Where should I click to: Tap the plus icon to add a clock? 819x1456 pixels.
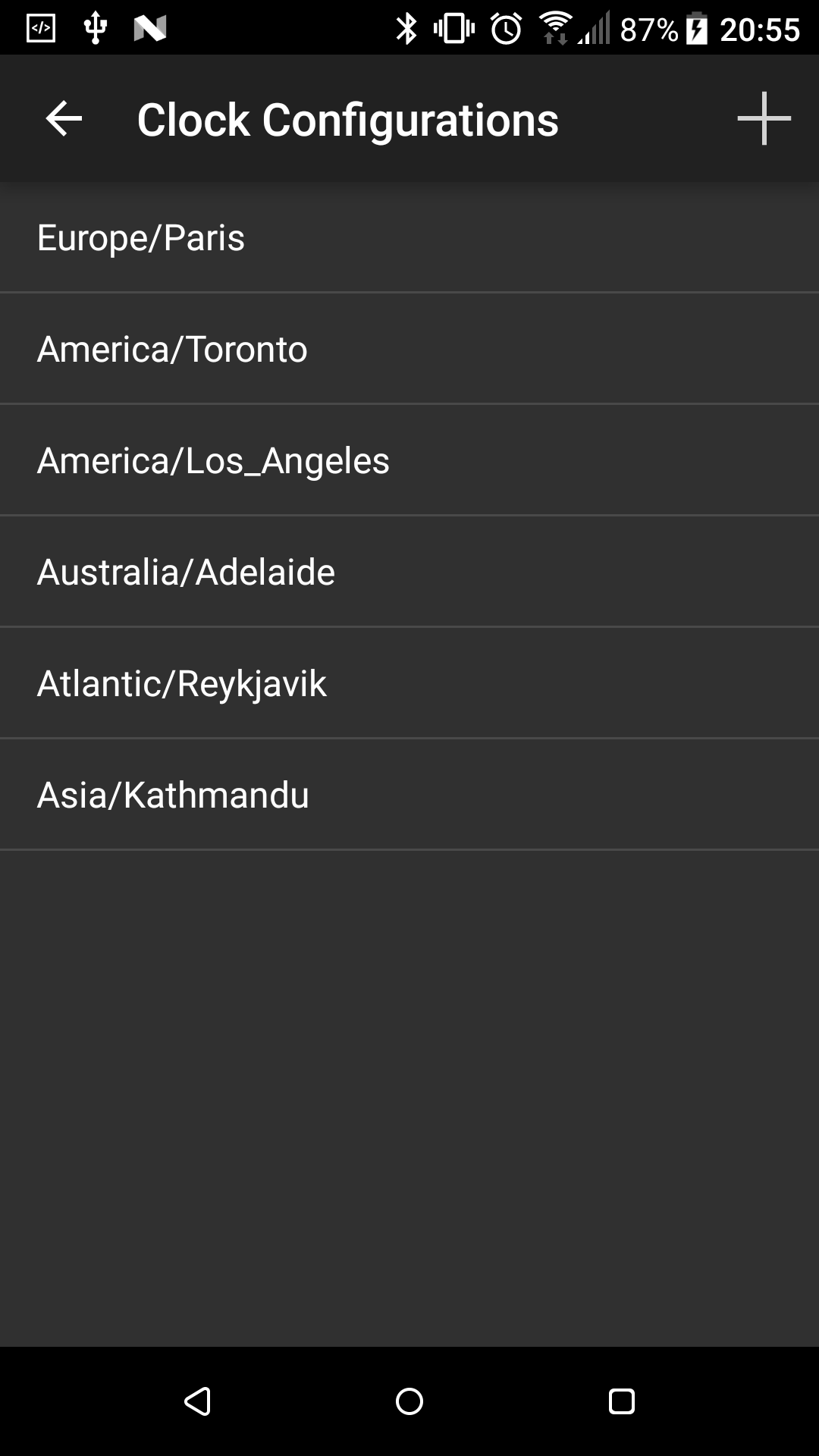coord(763,118)
